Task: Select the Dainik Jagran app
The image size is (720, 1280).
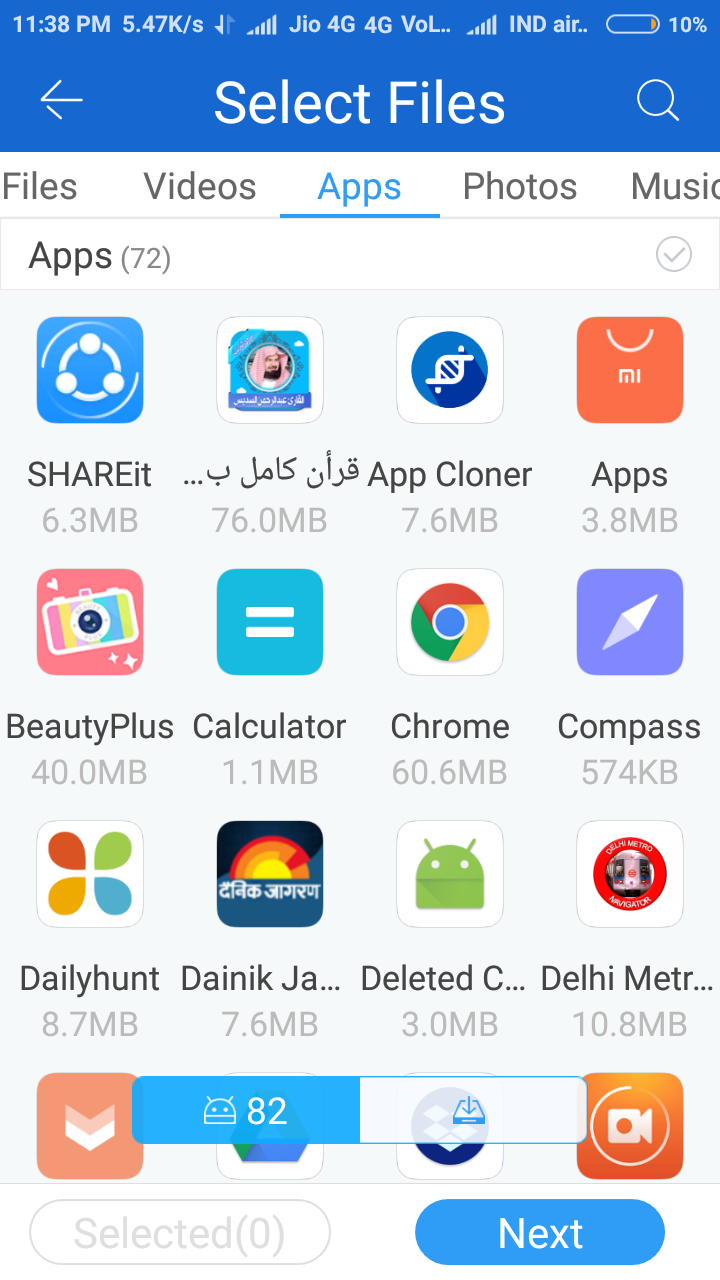Action: [x=270, y=875]
